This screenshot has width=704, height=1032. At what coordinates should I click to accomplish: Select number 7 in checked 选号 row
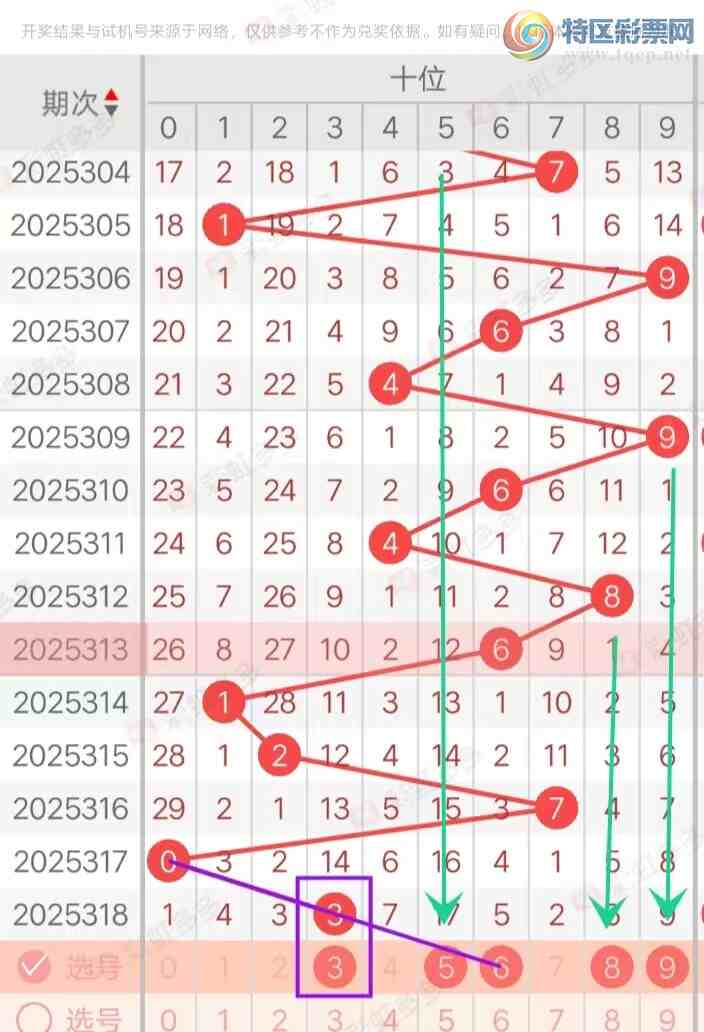tap(557, 968)
